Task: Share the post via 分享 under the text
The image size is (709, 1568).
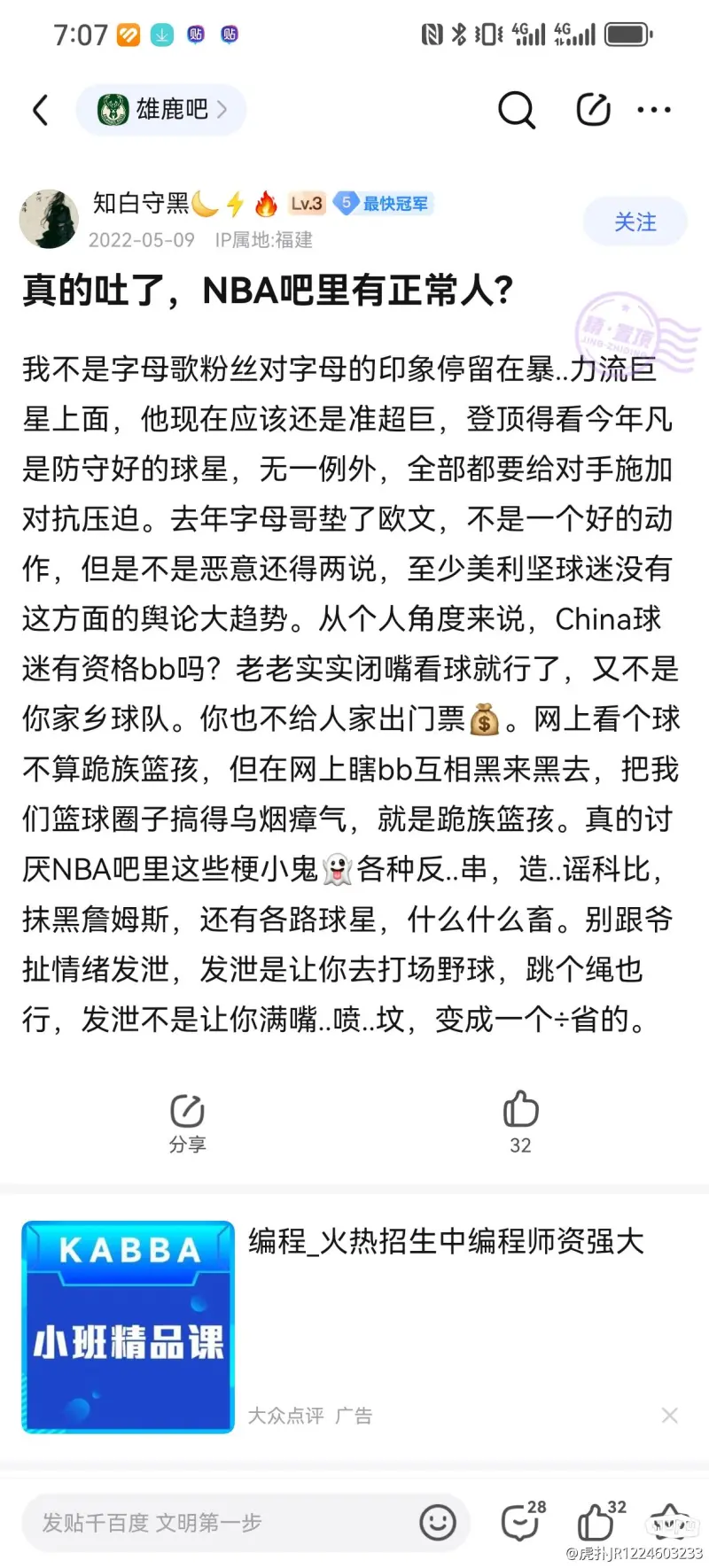Action: [x=187, y=1122]
